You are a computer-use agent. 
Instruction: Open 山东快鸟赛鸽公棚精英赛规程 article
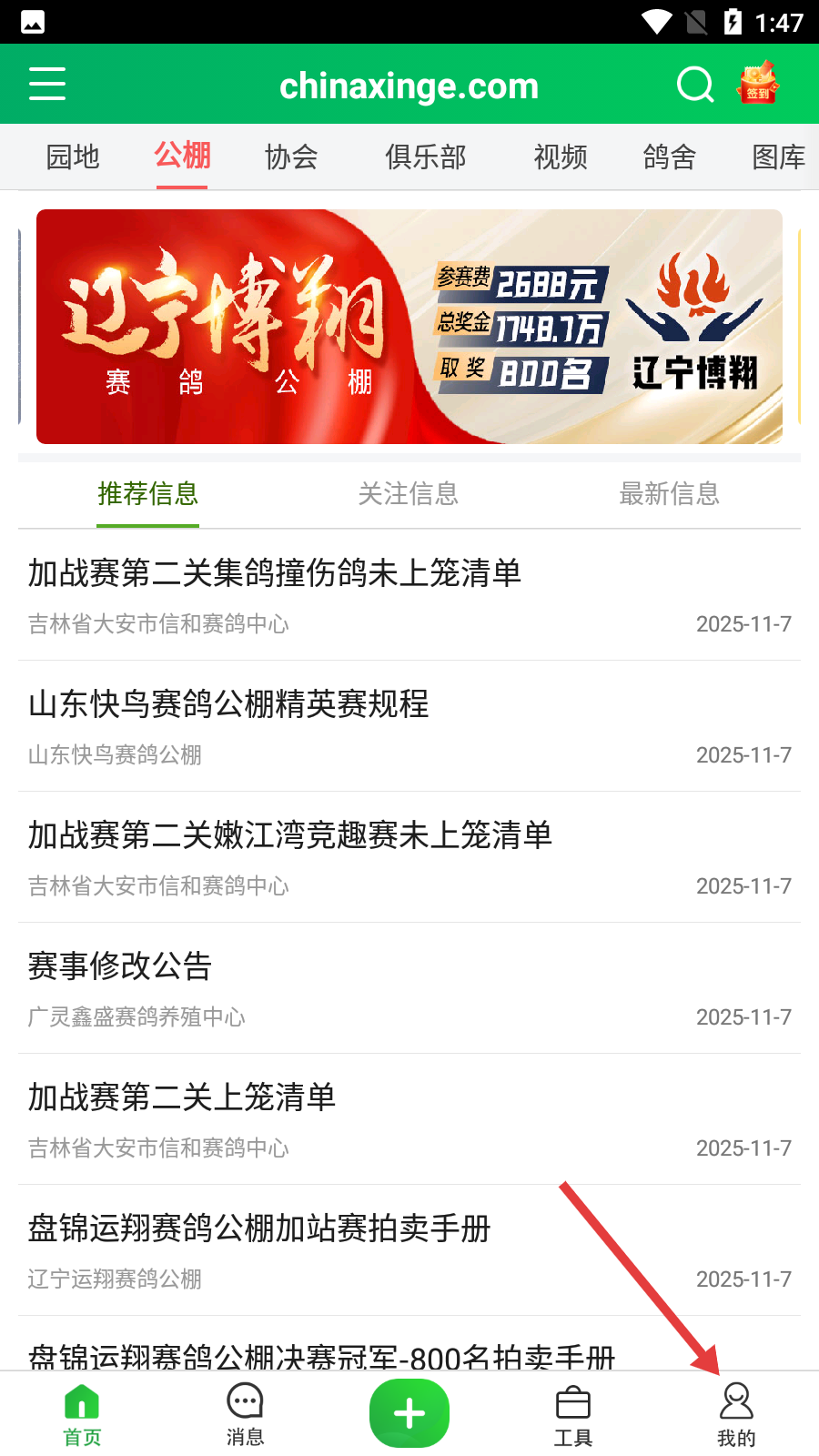tap(228, 704)
